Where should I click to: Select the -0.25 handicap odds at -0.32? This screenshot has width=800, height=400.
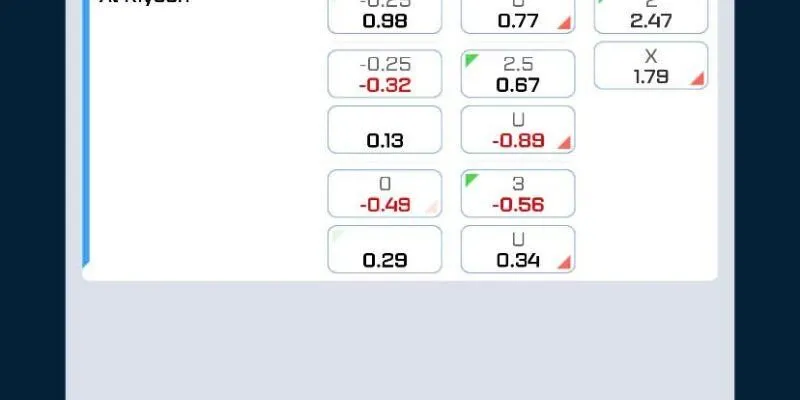pyautogui.click(x=385, y=75)
